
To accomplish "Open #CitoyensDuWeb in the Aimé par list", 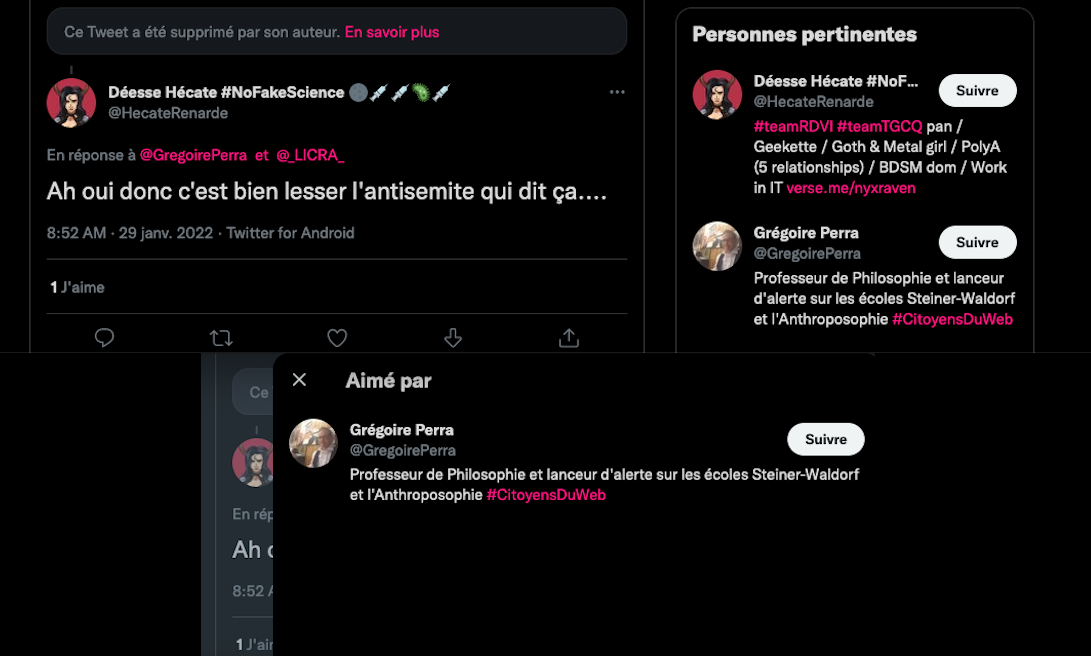I will [x=546, y=495].
